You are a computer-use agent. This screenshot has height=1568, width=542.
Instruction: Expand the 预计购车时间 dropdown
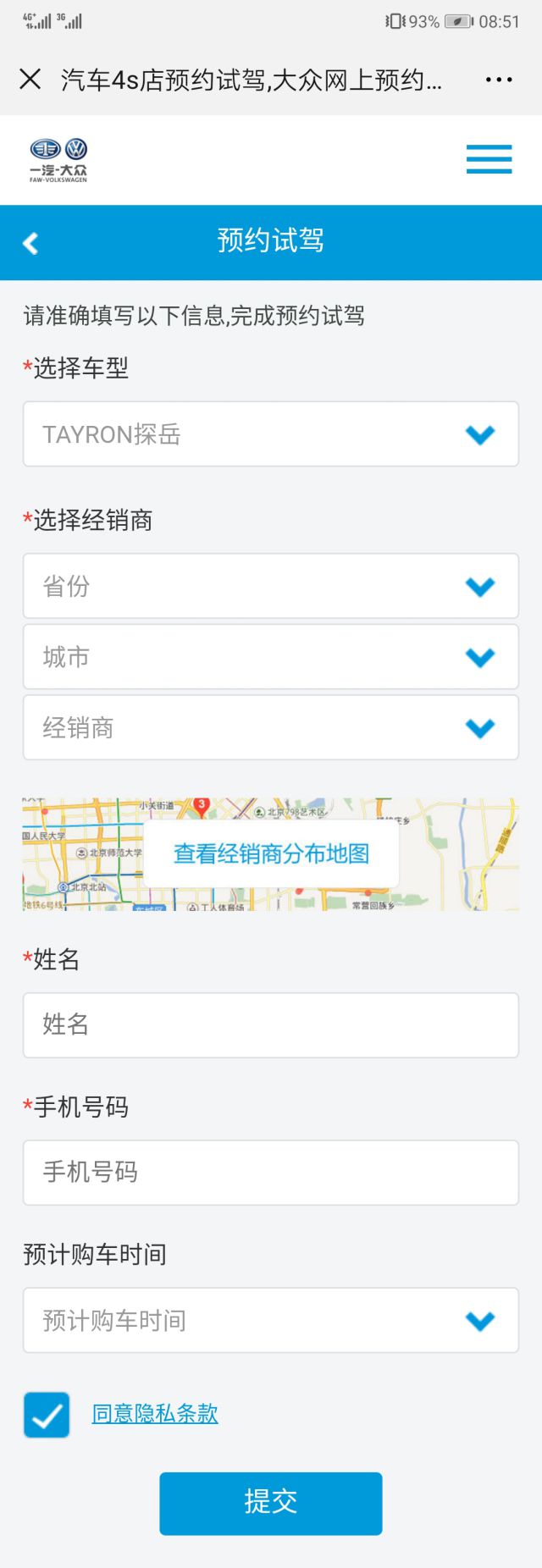point(271,1320)
